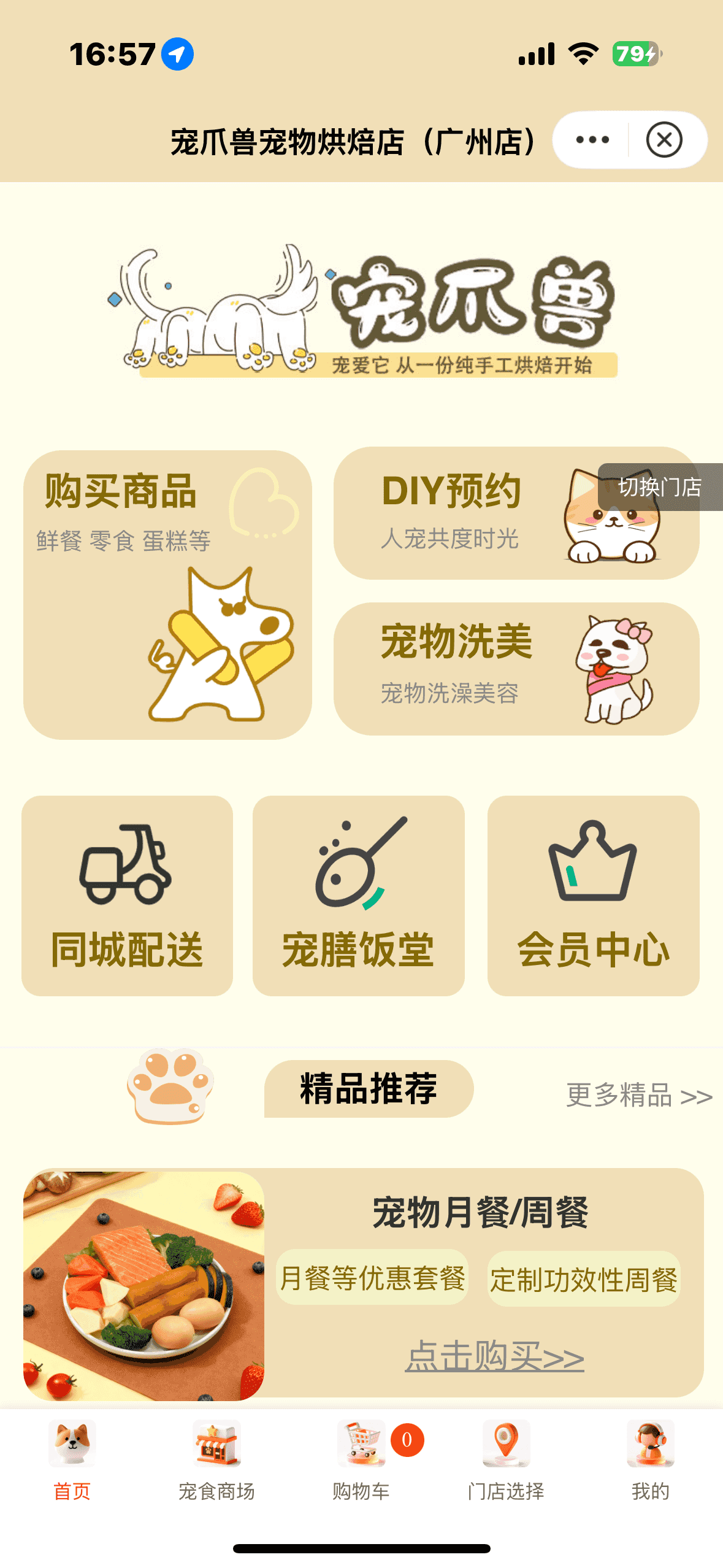Open the mini program's three-dot menu
723x1568 pixels.
[592, 140]
